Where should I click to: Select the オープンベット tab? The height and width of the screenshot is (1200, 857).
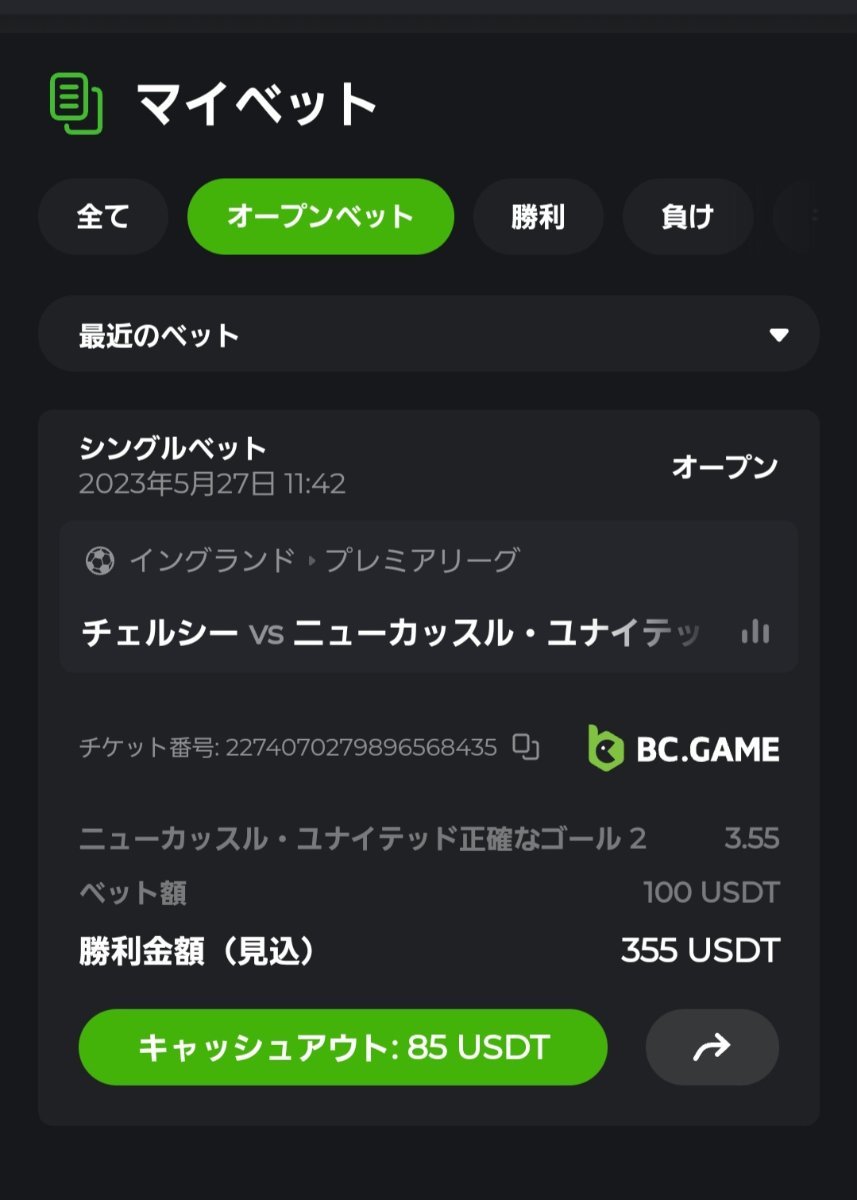[x=320, y=217]
